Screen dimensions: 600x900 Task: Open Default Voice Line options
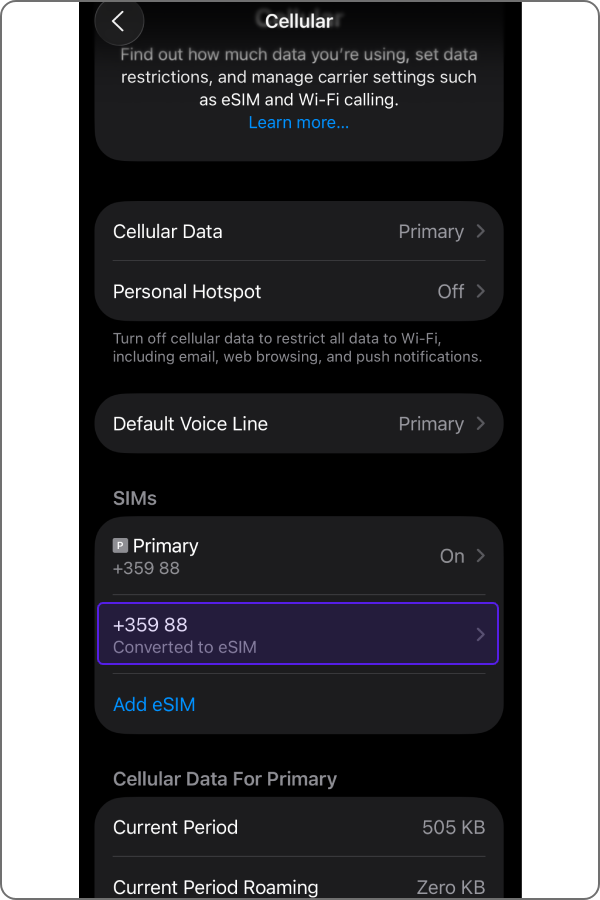point(298,424)
